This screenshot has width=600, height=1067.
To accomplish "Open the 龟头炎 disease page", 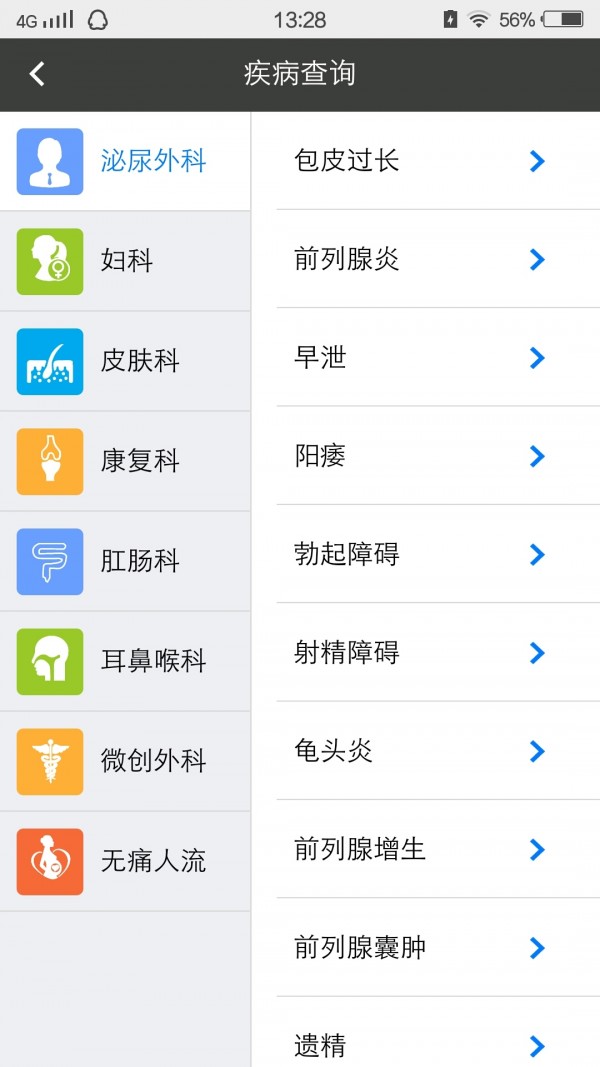I will pyautogui.click(x=425, y=751).
